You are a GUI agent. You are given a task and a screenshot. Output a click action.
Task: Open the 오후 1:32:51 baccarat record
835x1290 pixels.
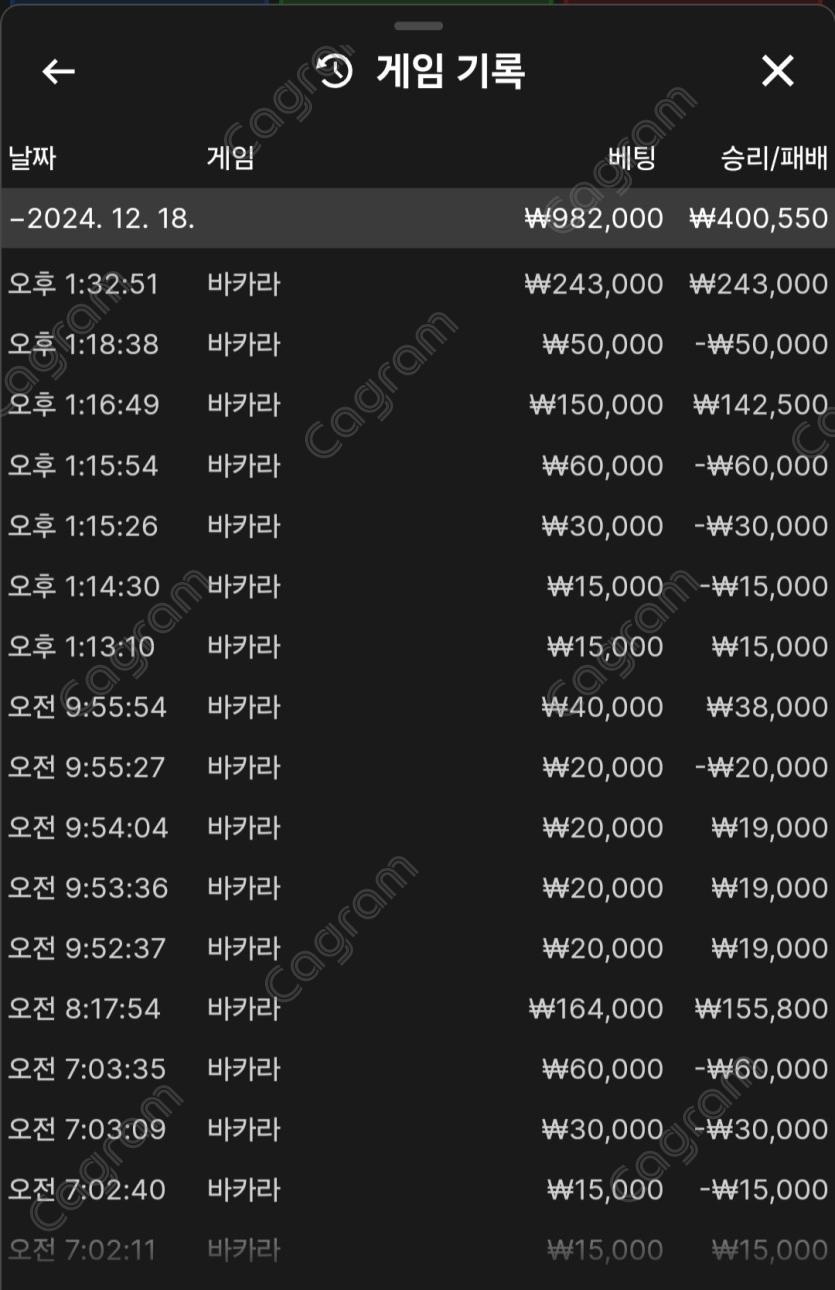pyautogui.click(x=417, y=284)
